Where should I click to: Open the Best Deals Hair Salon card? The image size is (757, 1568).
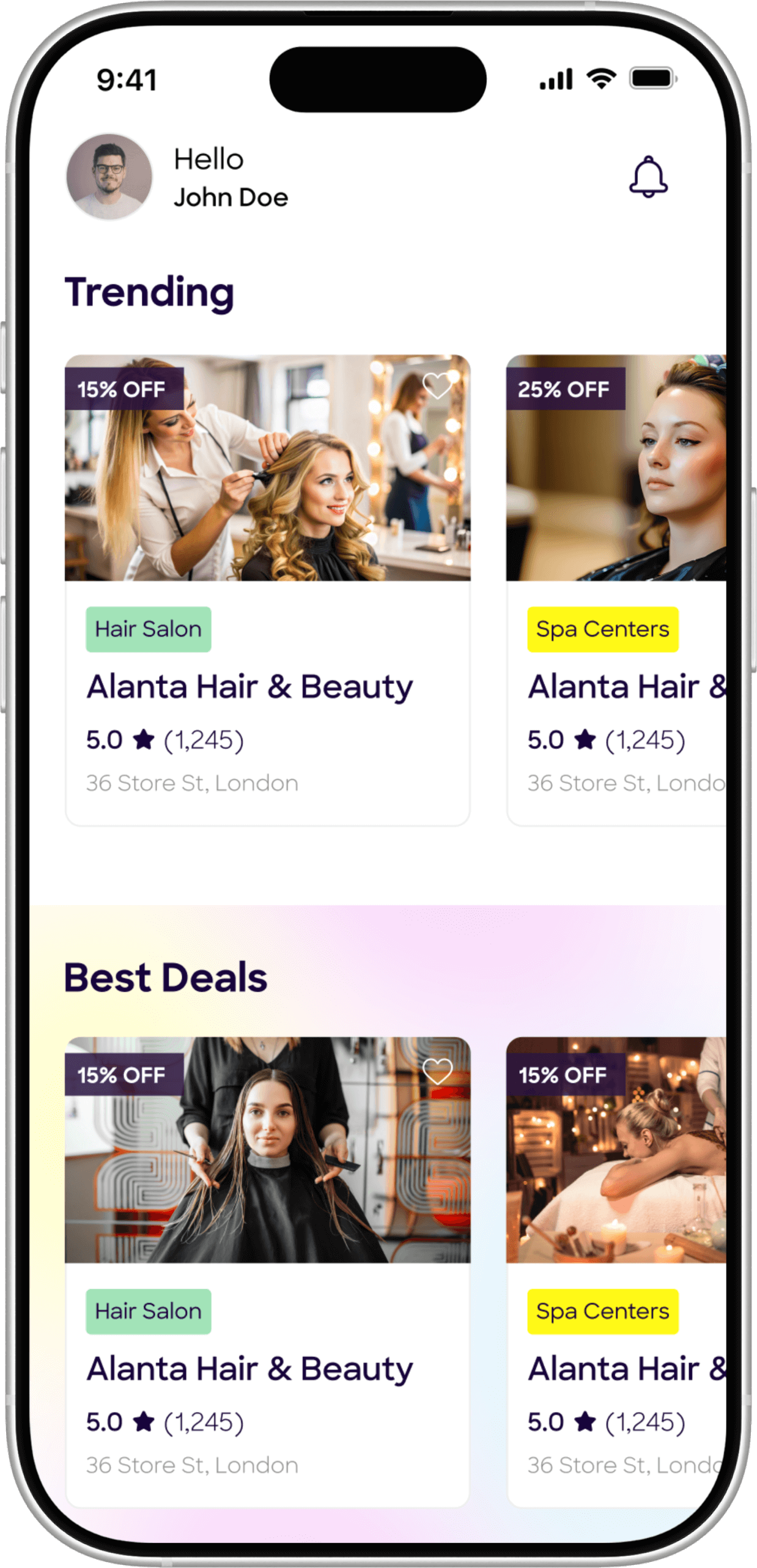coord(267,1367)
